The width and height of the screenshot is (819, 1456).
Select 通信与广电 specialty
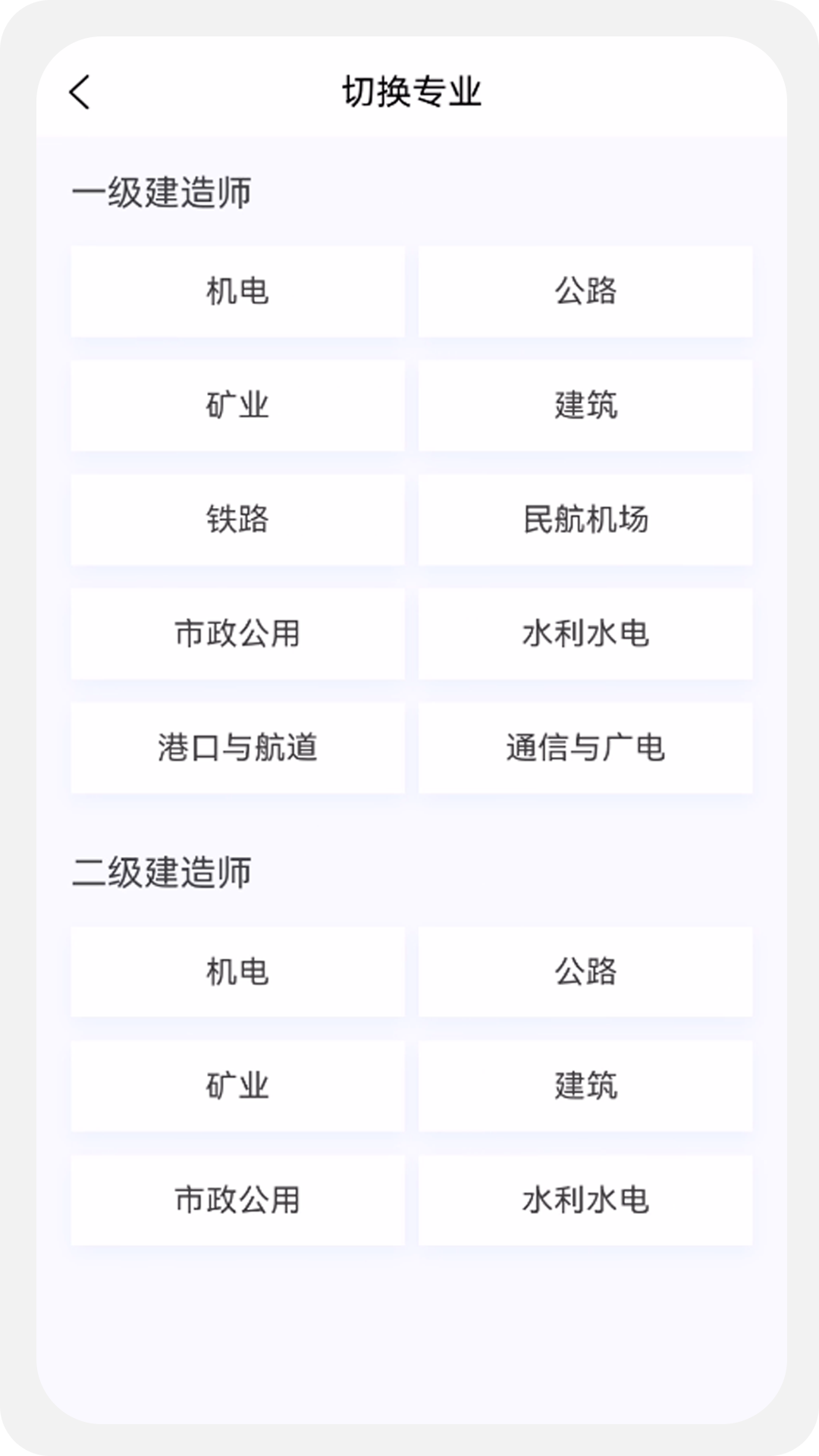[x=585, y=749]
